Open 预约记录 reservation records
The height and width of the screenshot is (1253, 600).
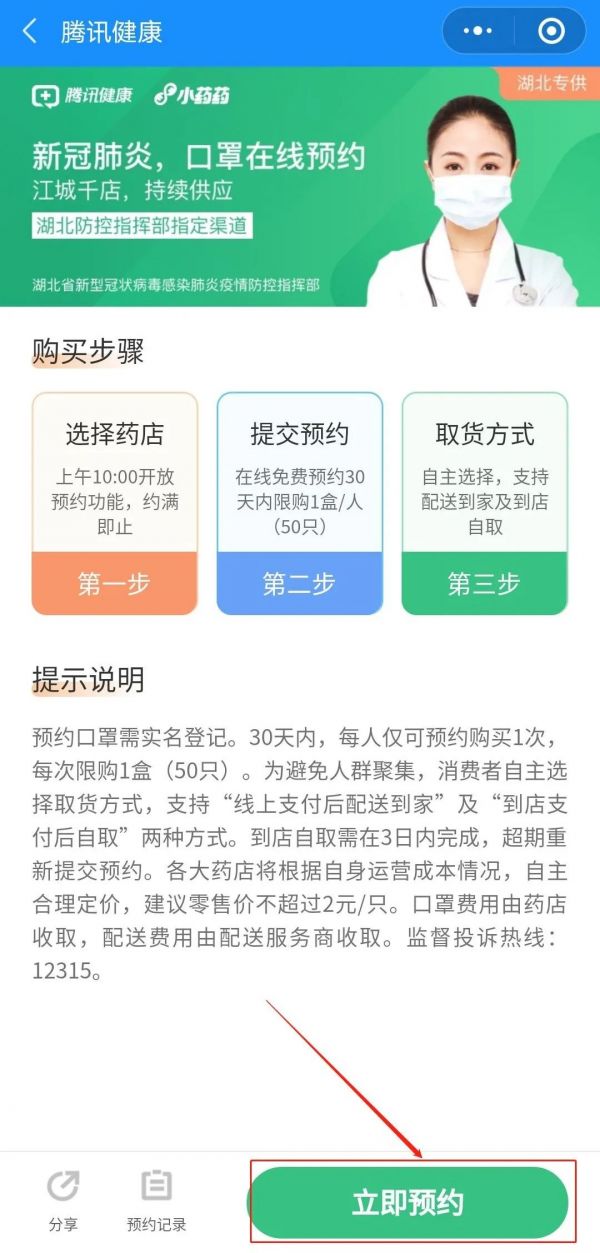pos(156,1200)
